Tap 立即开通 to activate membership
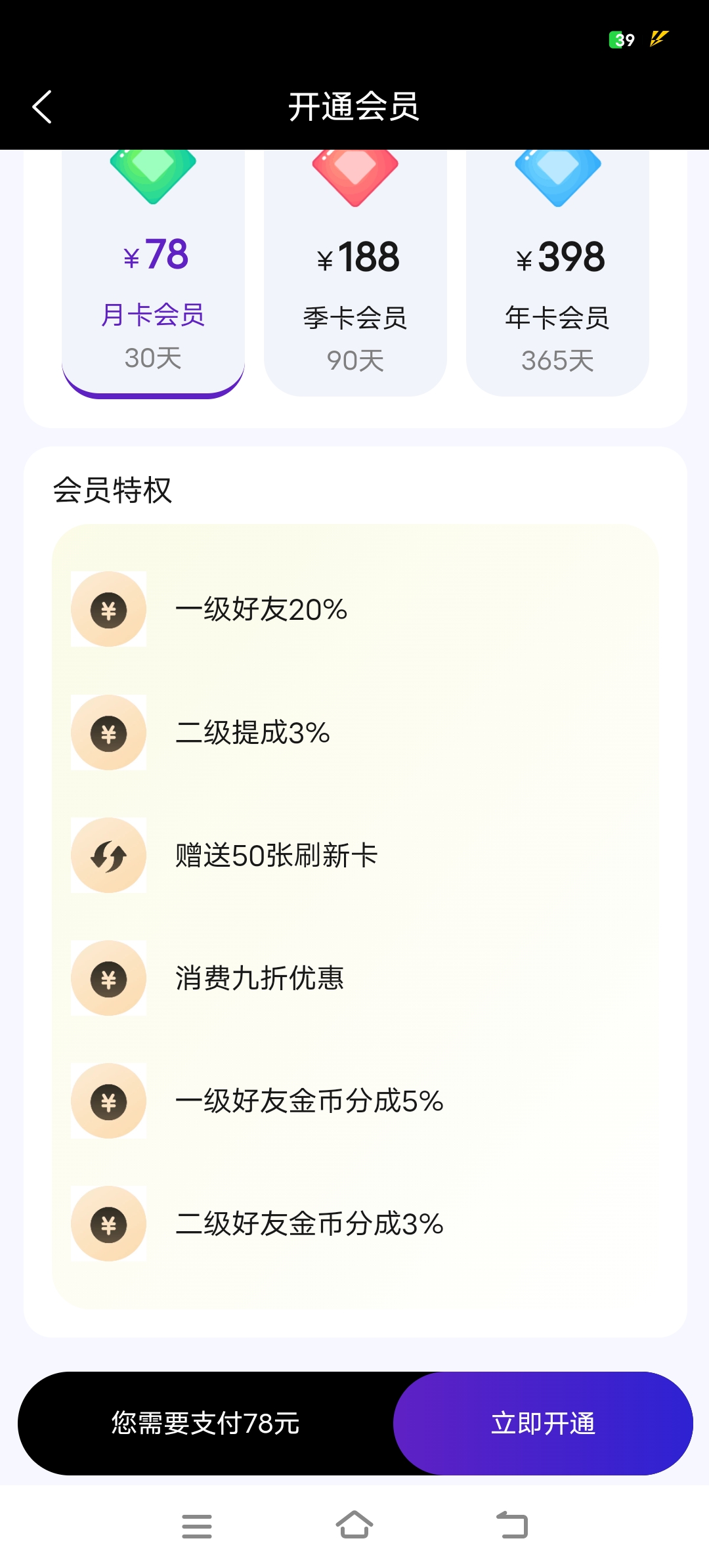This screenshot has width=709, height=1568. 543,1423
